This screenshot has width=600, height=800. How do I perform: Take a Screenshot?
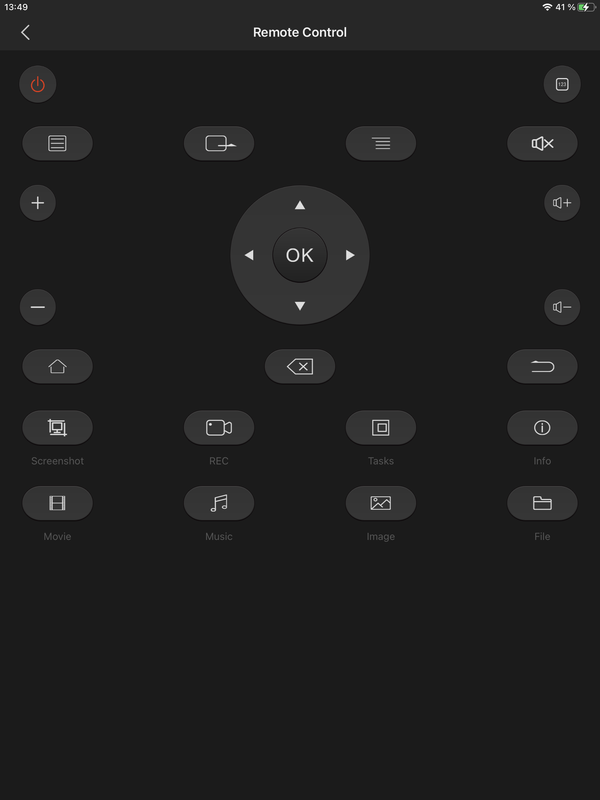57,428
